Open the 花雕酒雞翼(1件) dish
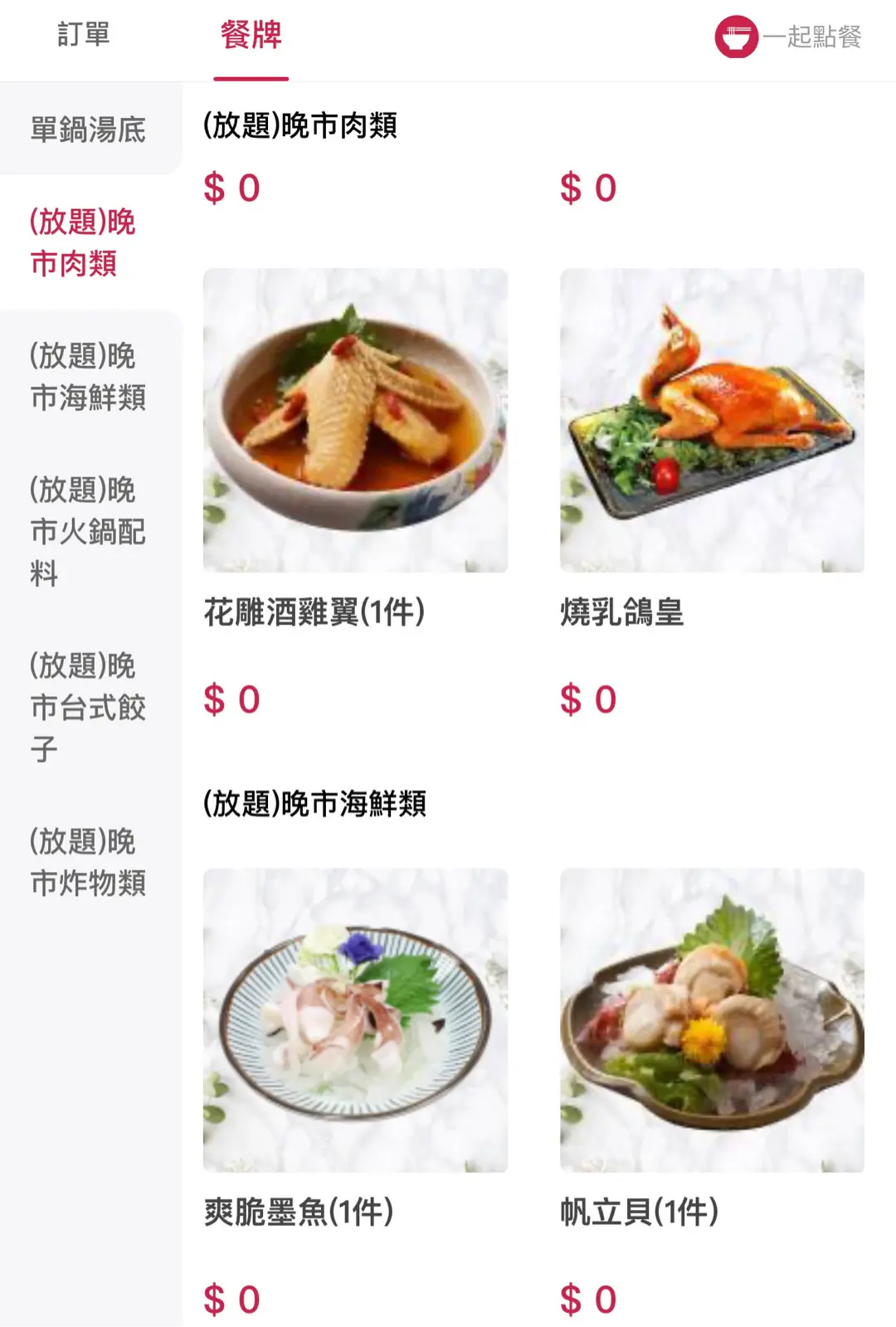 click(x=355, y=421)
